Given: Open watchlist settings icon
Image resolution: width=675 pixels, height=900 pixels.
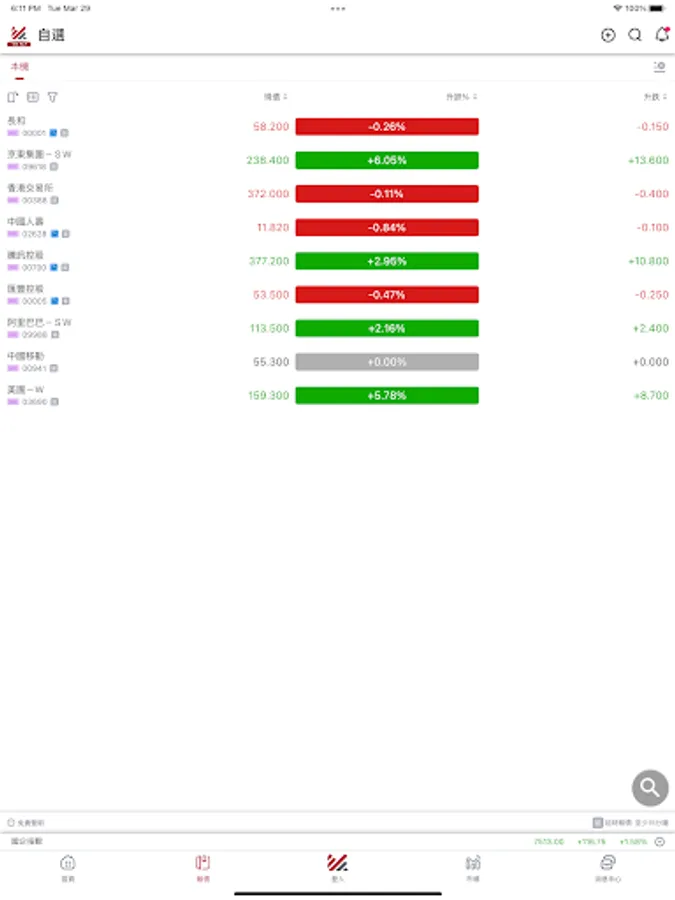Looking at the screenshot, I should click(x=659, y=67).
